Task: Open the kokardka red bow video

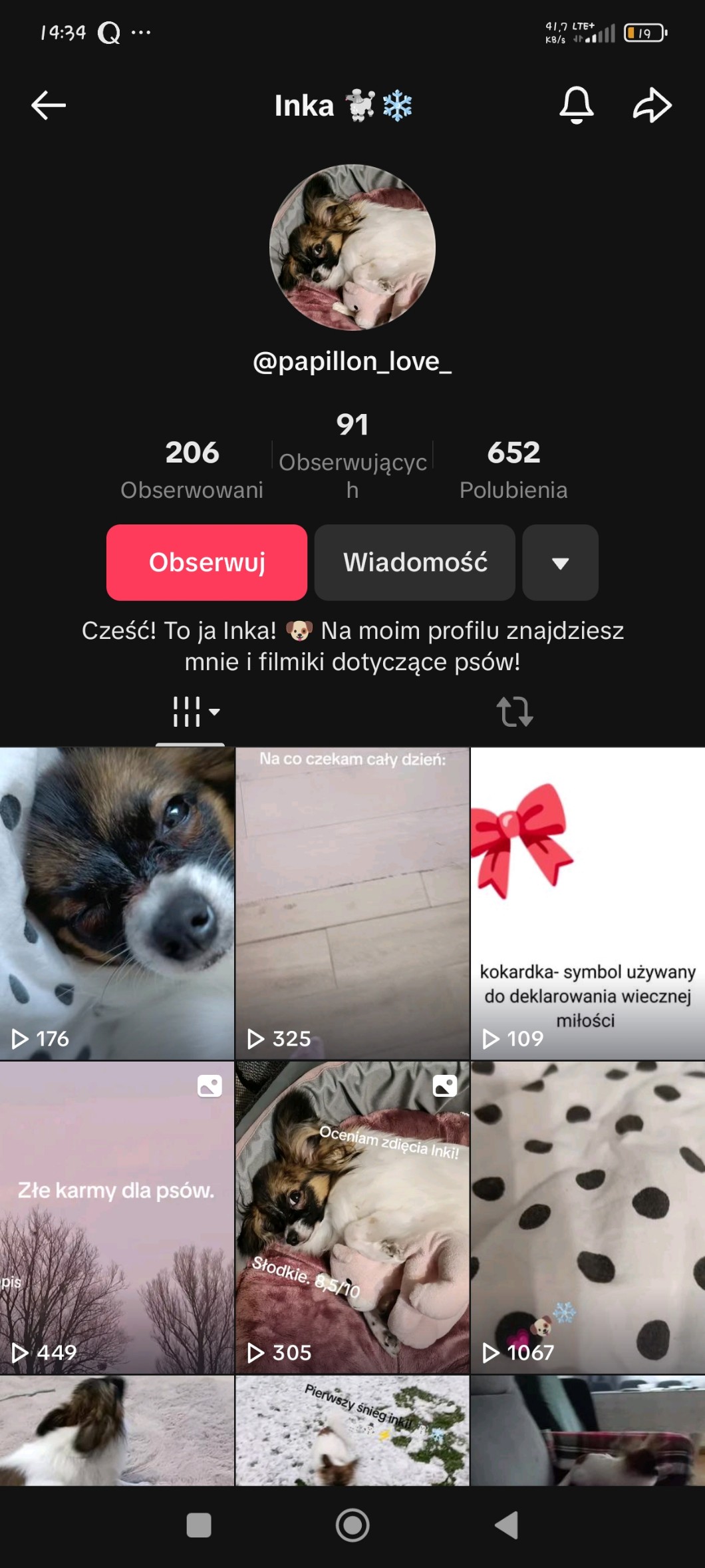Action: click(588, 902)
